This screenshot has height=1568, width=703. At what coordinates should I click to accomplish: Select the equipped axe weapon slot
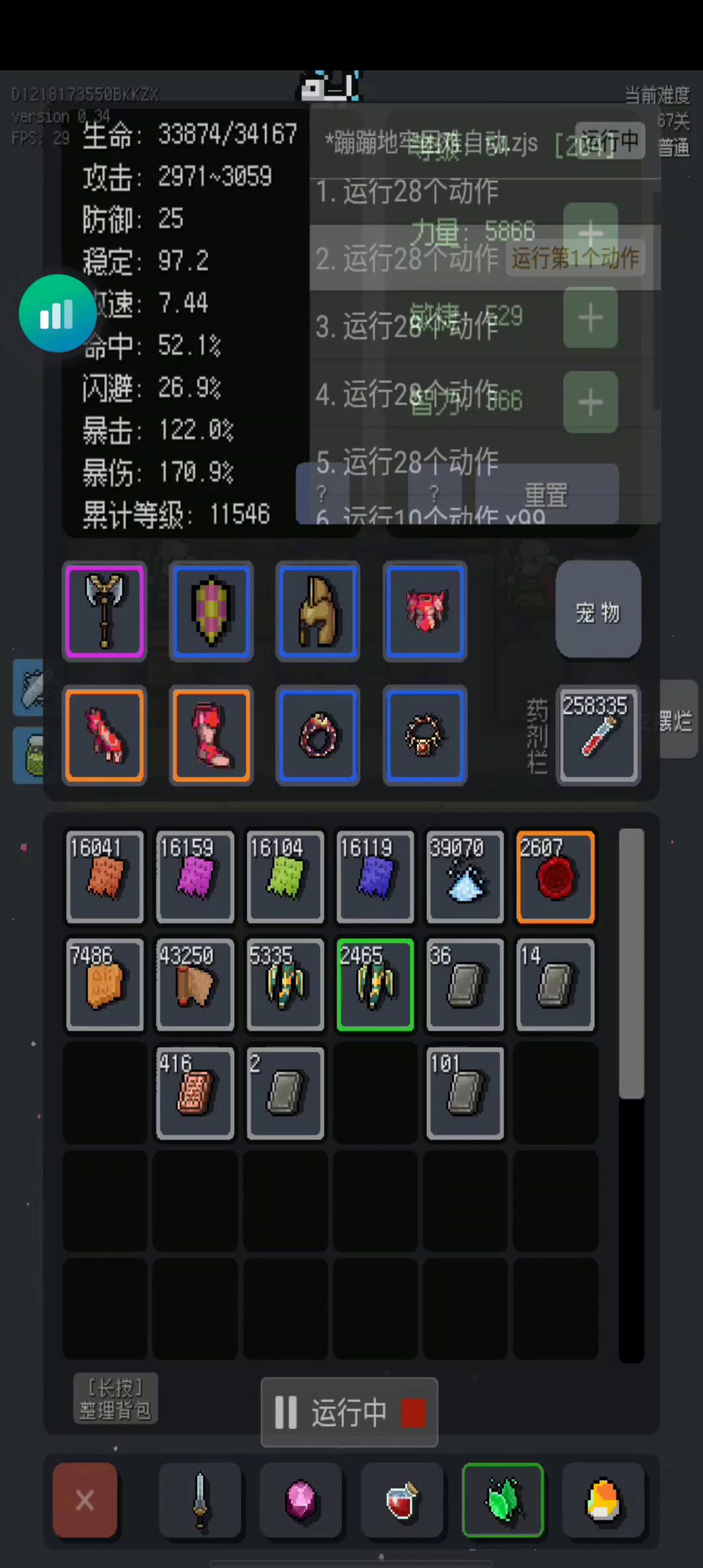(x=104, y=611)
